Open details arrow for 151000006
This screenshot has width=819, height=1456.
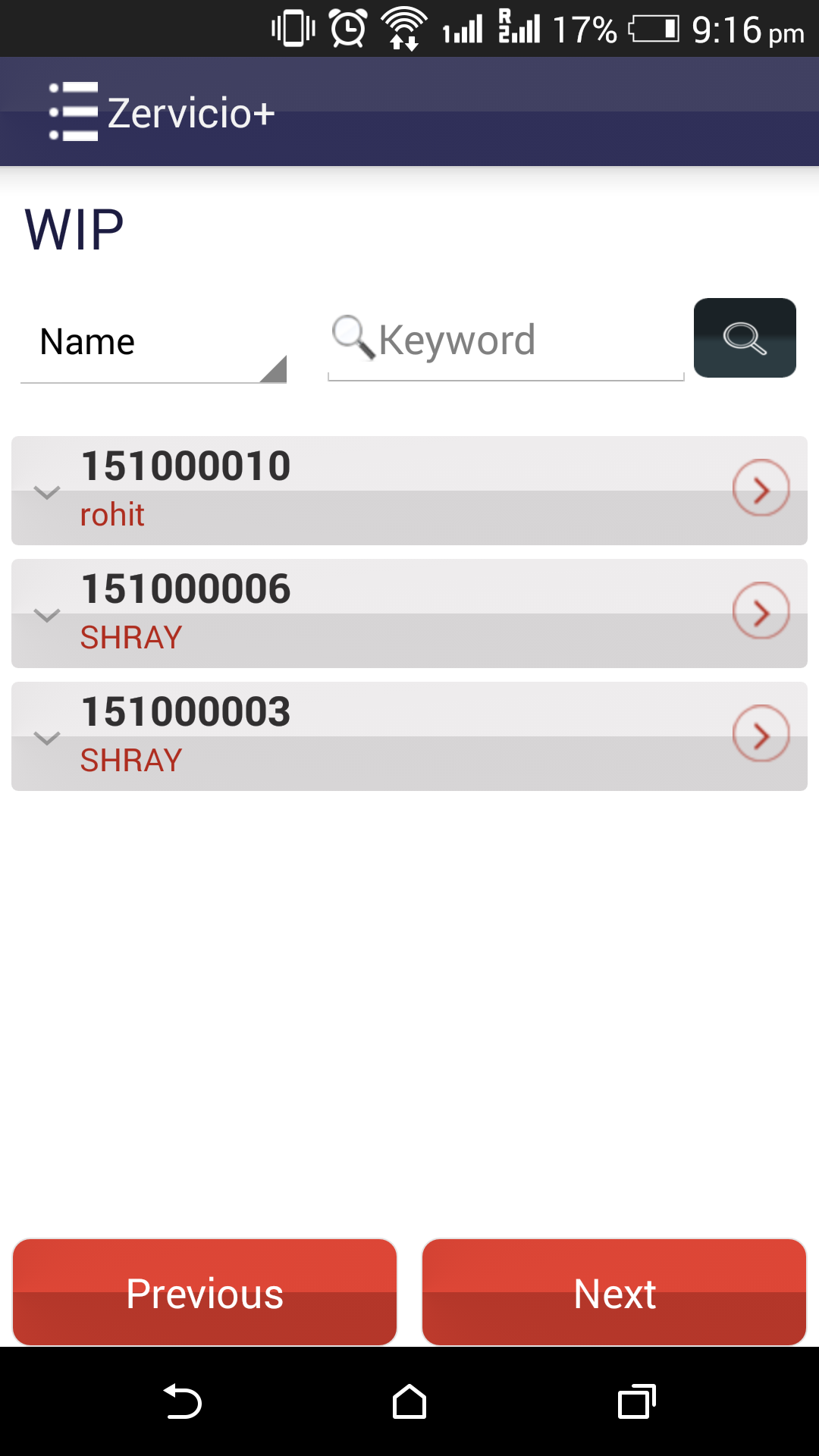[x=761, y=611]
